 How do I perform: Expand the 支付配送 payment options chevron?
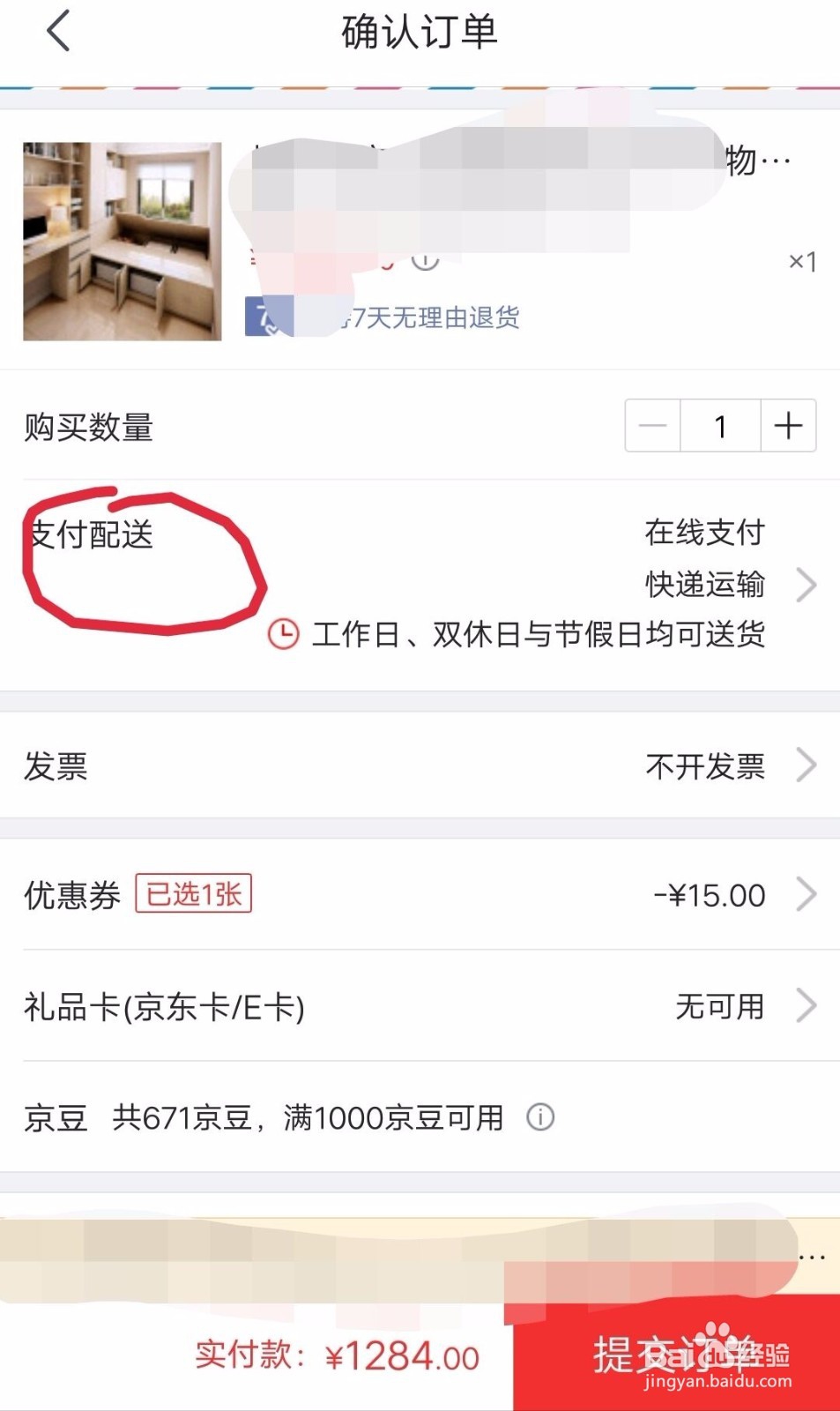click(x=807, y=585)
